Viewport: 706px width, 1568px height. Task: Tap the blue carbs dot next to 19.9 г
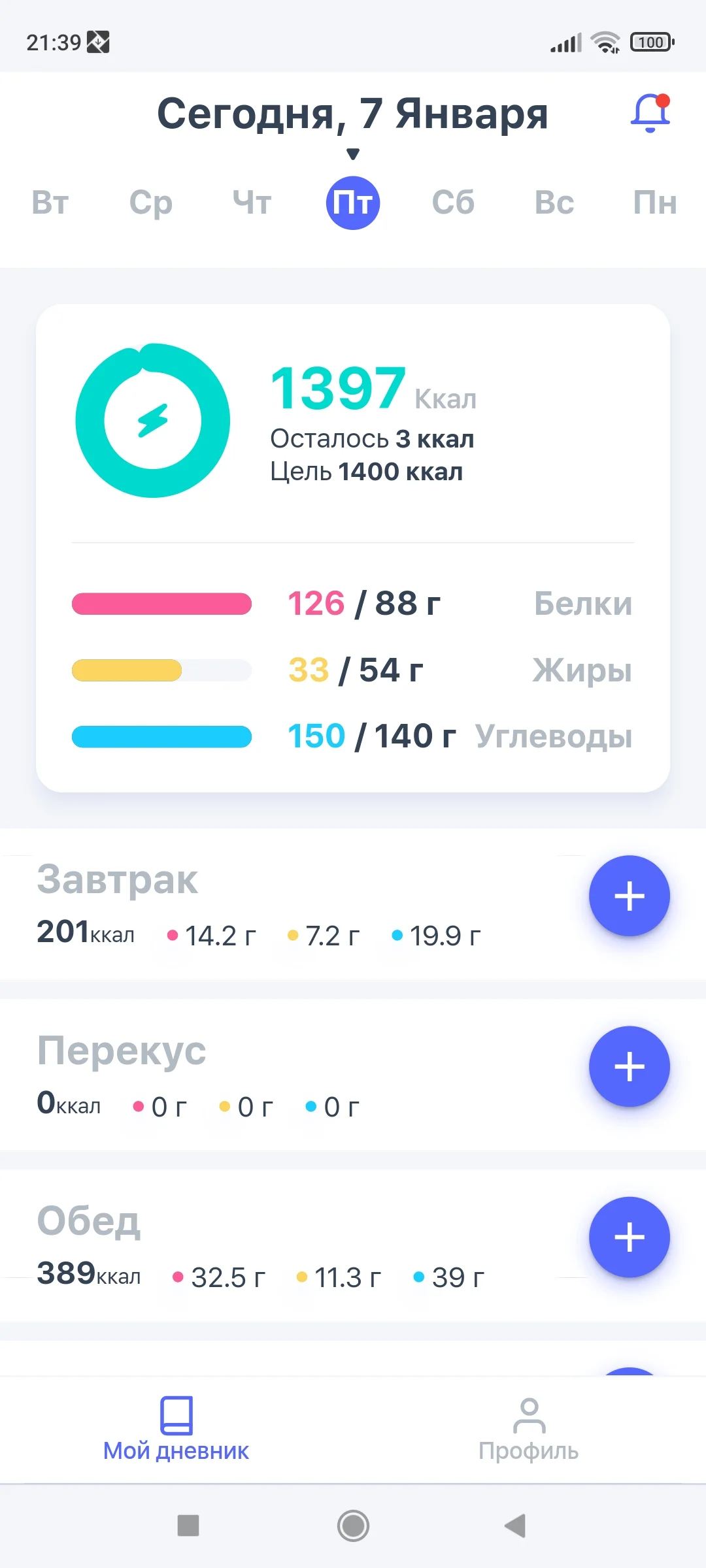(398, 936)
